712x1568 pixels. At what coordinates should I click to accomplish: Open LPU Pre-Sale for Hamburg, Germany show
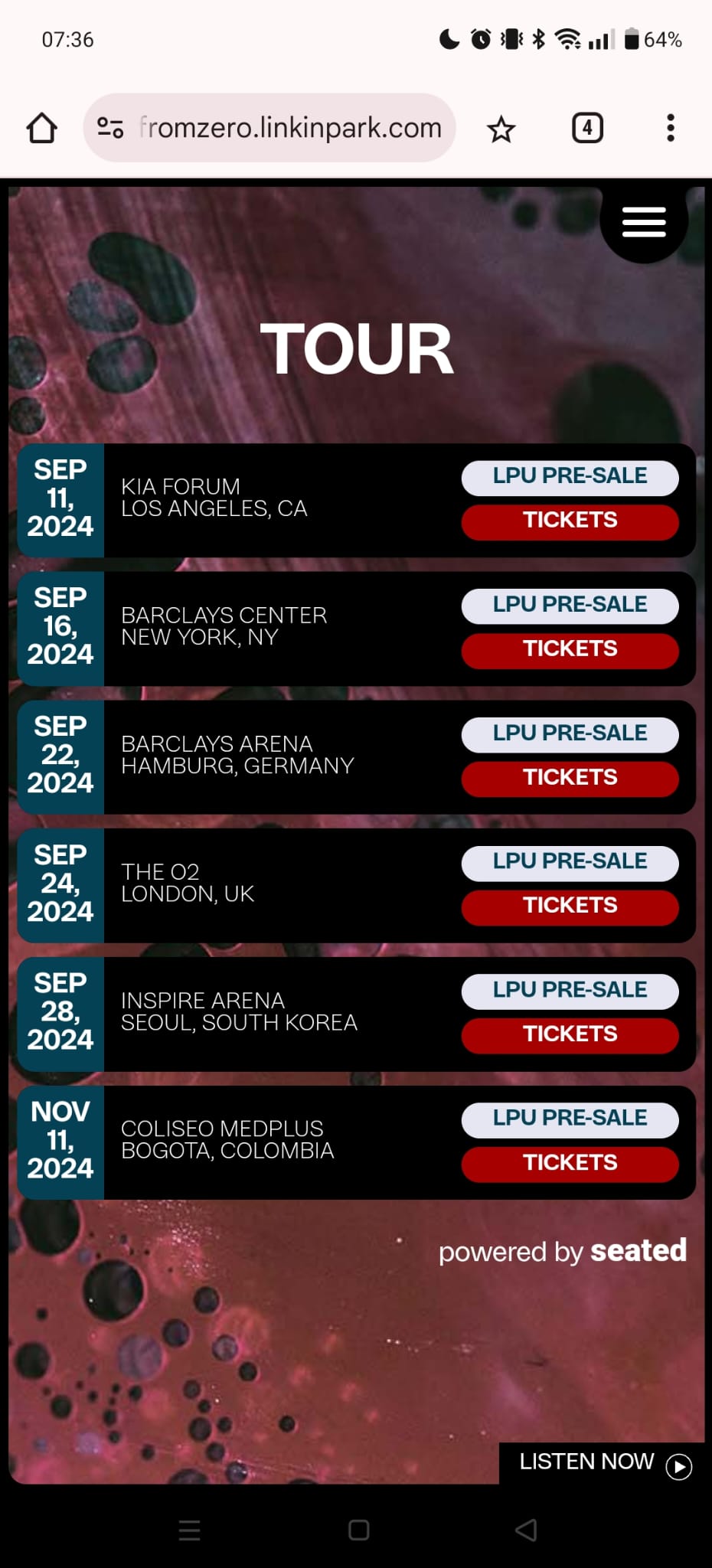pyautogui.click(x=570, y=733)
